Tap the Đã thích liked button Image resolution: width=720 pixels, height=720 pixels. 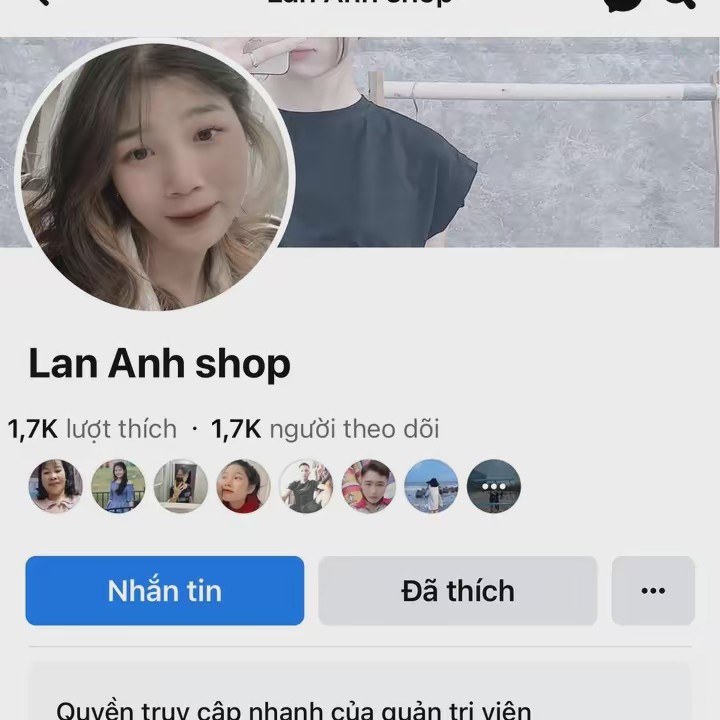pos(458,591)
